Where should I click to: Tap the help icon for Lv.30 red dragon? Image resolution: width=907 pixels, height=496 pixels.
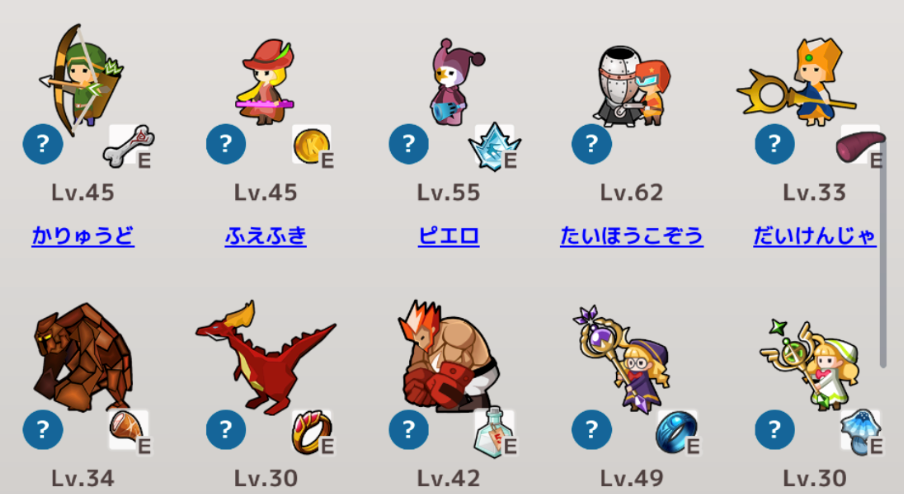(x=226, y=431)
